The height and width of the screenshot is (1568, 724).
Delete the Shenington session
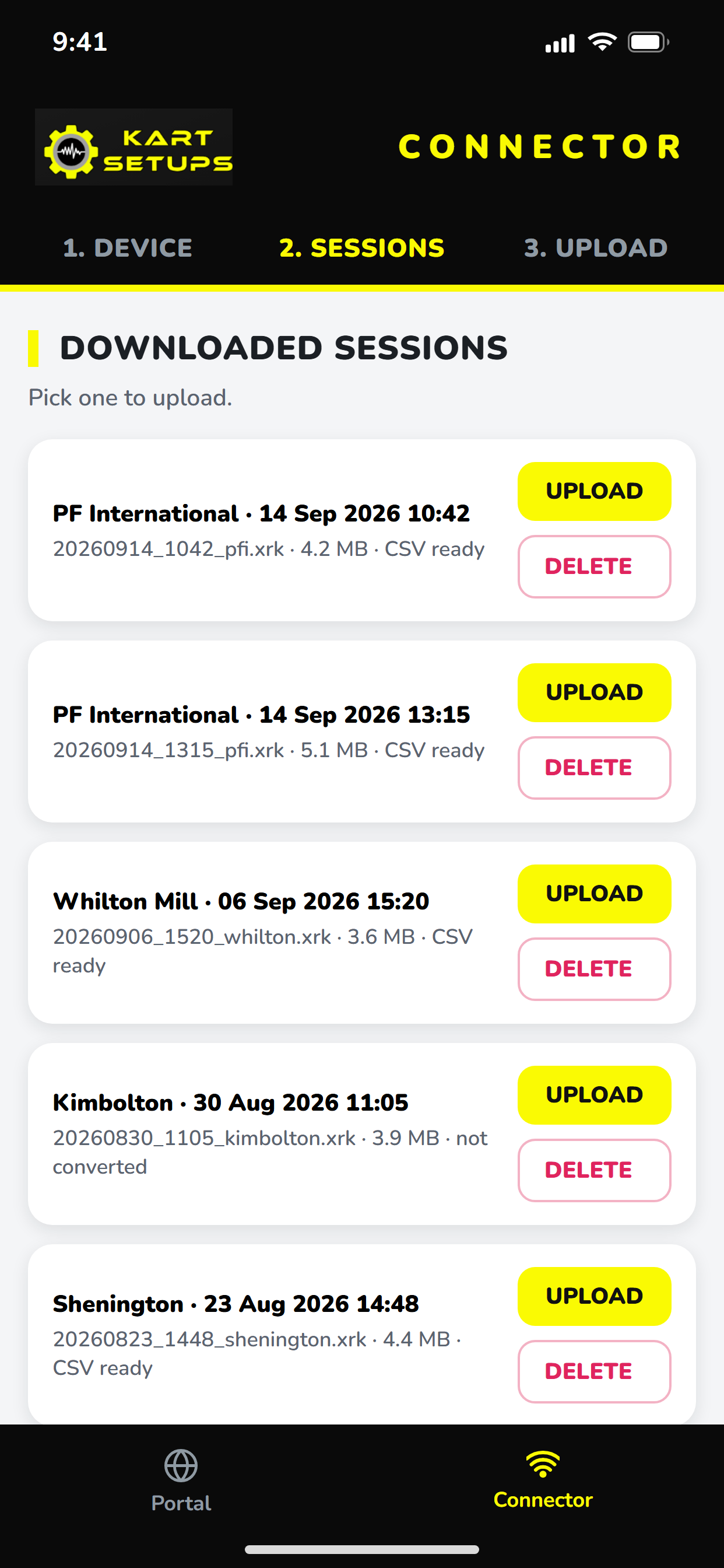point(595,1371)
